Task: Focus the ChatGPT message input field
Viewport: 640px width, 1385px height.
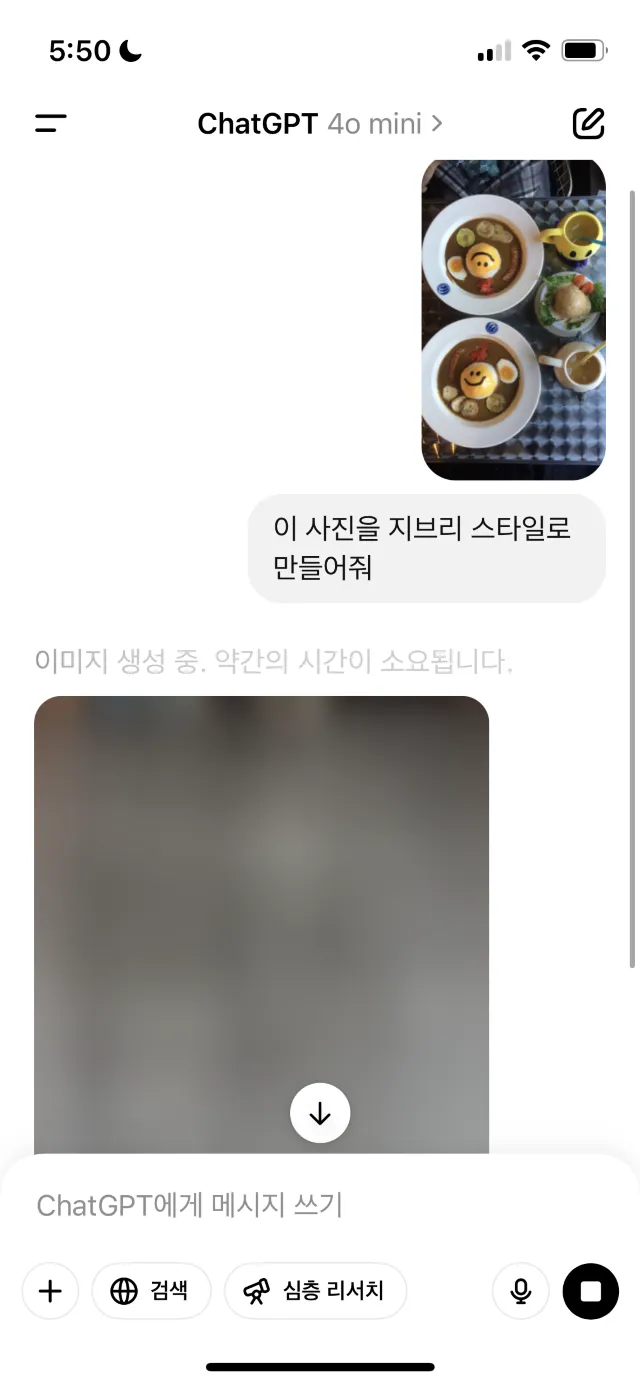Action: coord(320,1205)
